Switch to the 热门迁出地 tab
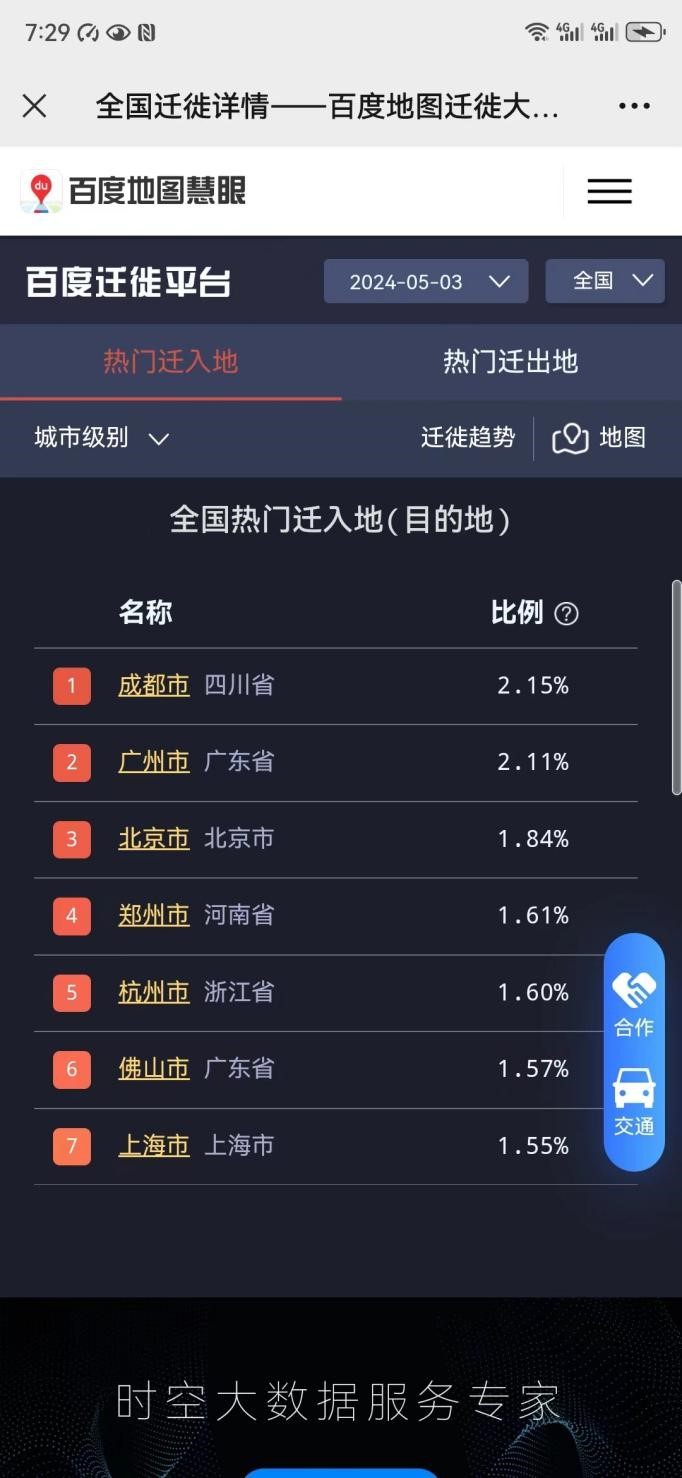 click(x=510, y=361)
